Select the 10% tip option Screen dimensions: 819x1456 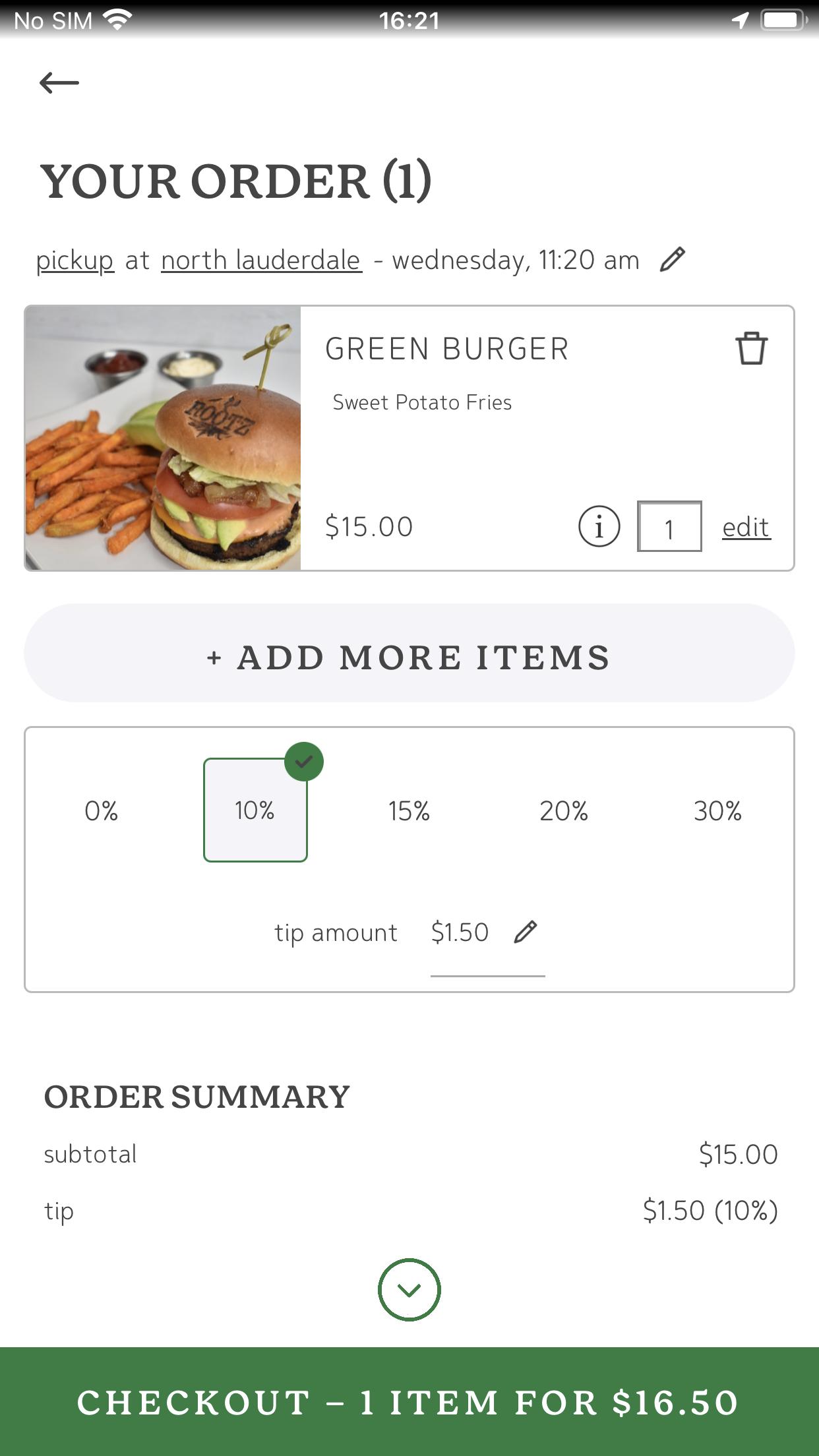255,810
